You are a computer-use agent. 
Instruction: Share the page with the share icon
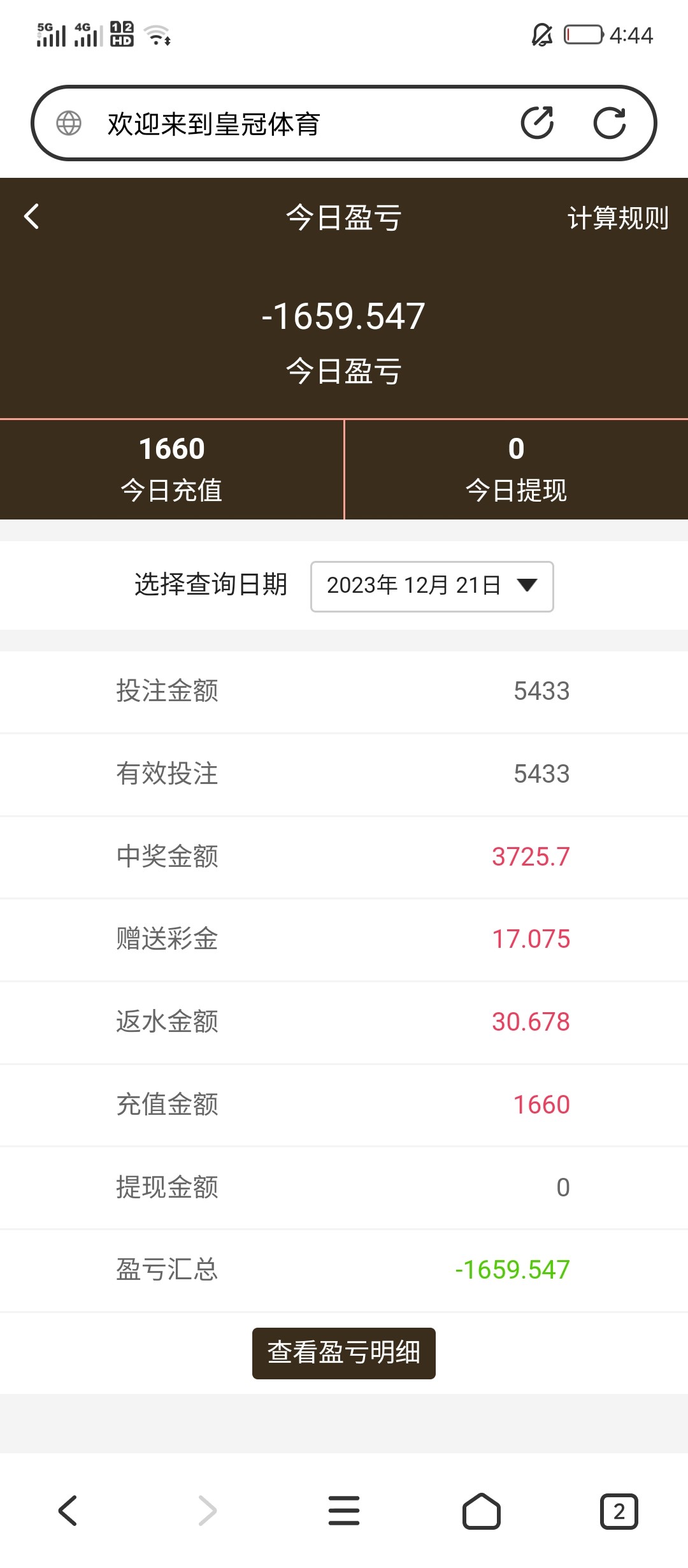pos(537,123)
